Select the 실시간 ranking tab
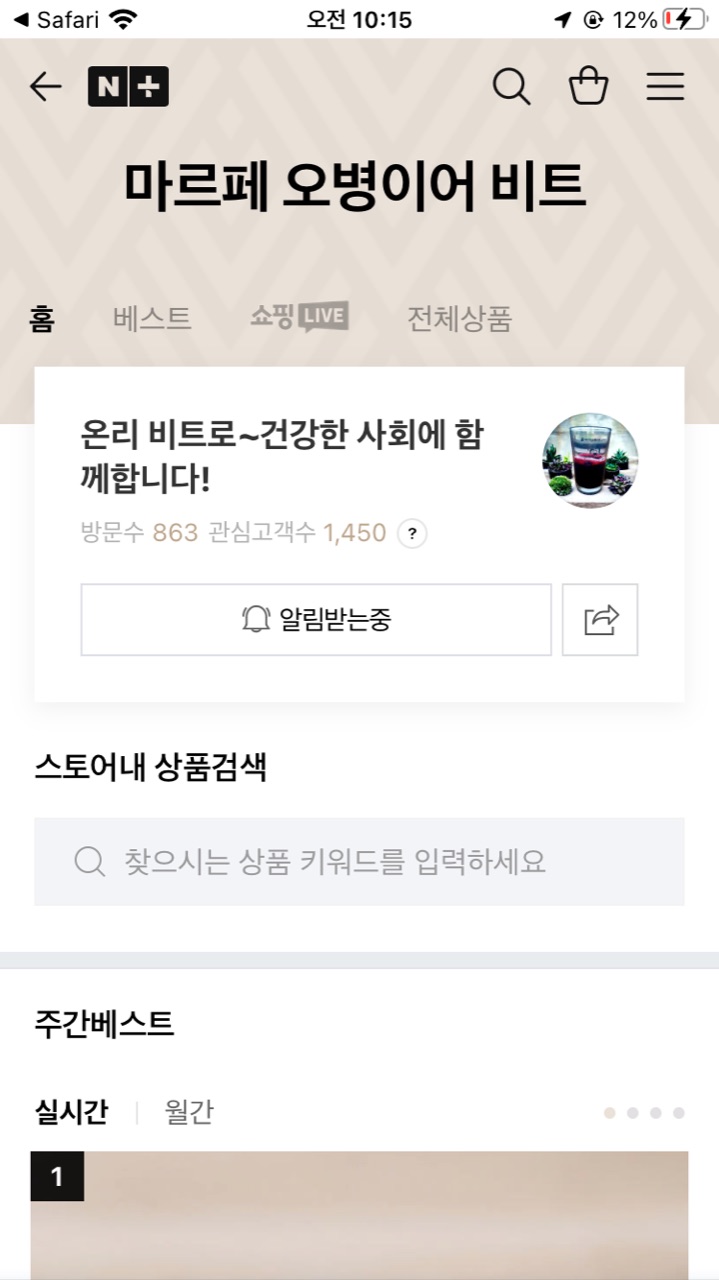Image resolution: width=719 pixels, height=1280 pixels. [x=71, y=1112]
